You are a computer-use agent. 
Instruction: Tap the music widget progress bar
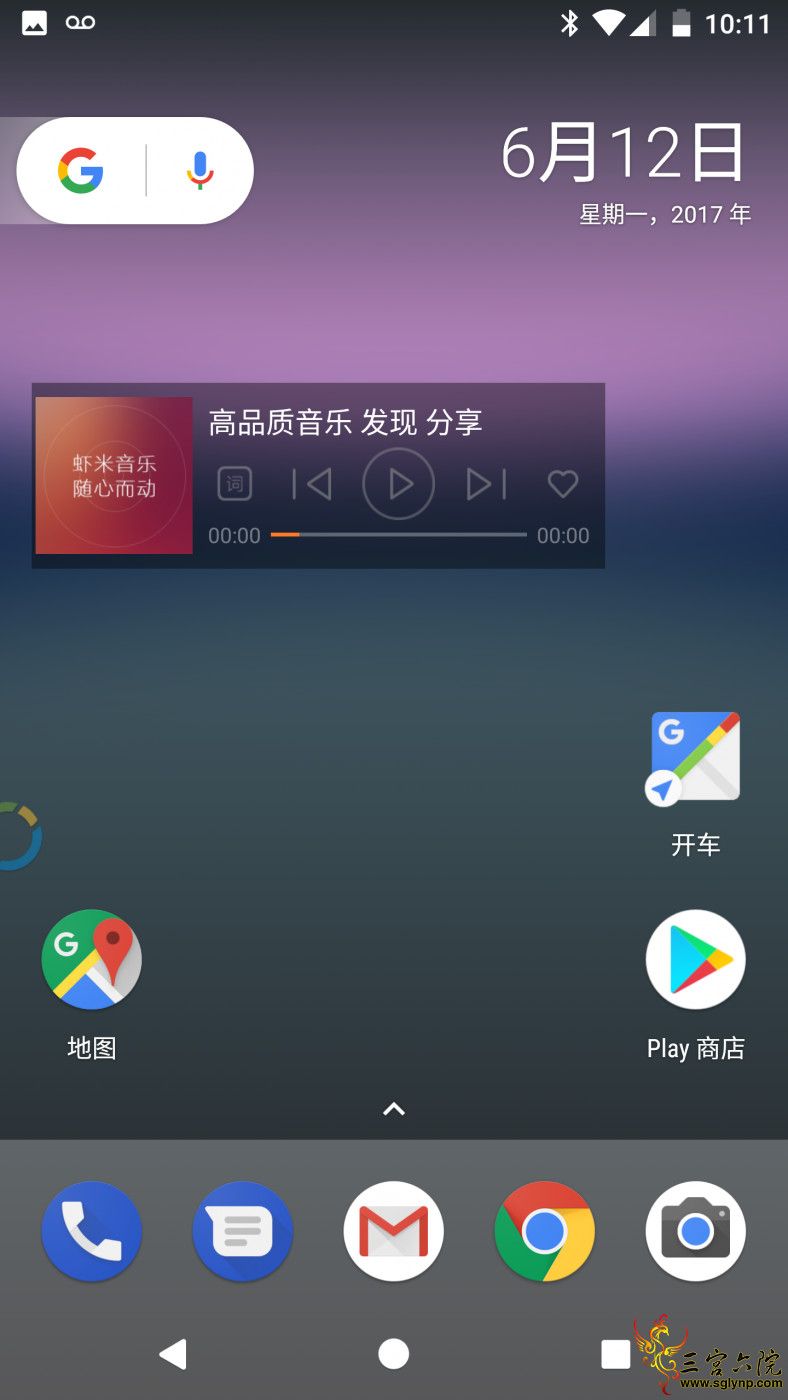tap(398, 535)
